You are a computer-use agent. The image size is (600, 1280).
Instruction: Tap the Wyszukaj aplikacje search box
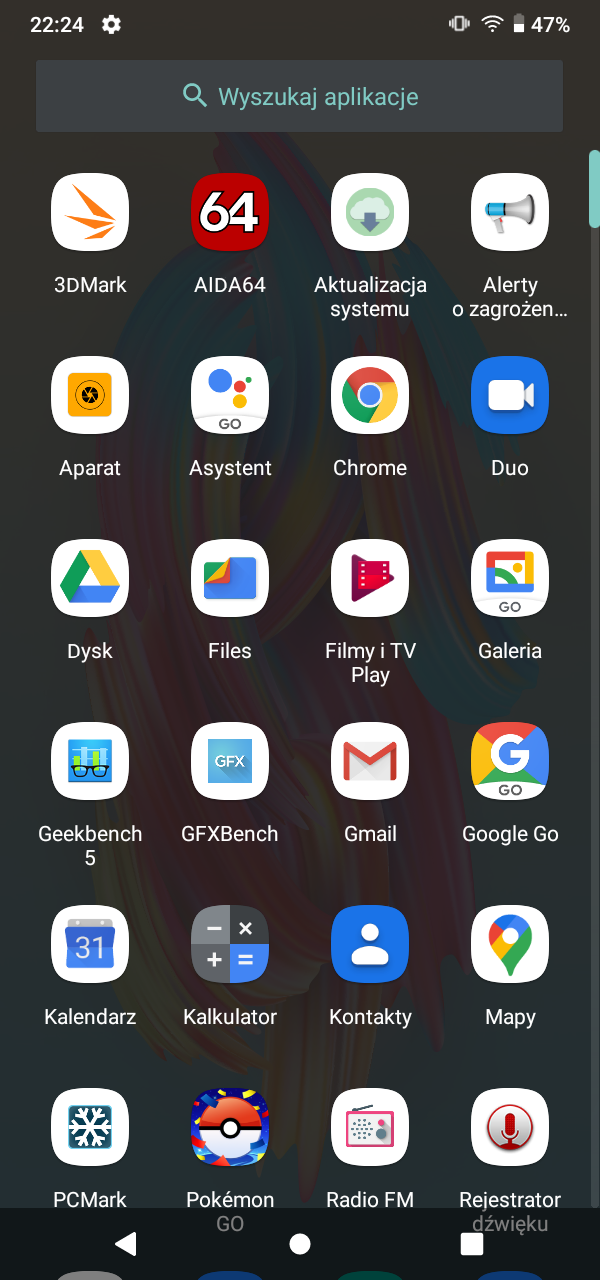[x=299, y=96]
